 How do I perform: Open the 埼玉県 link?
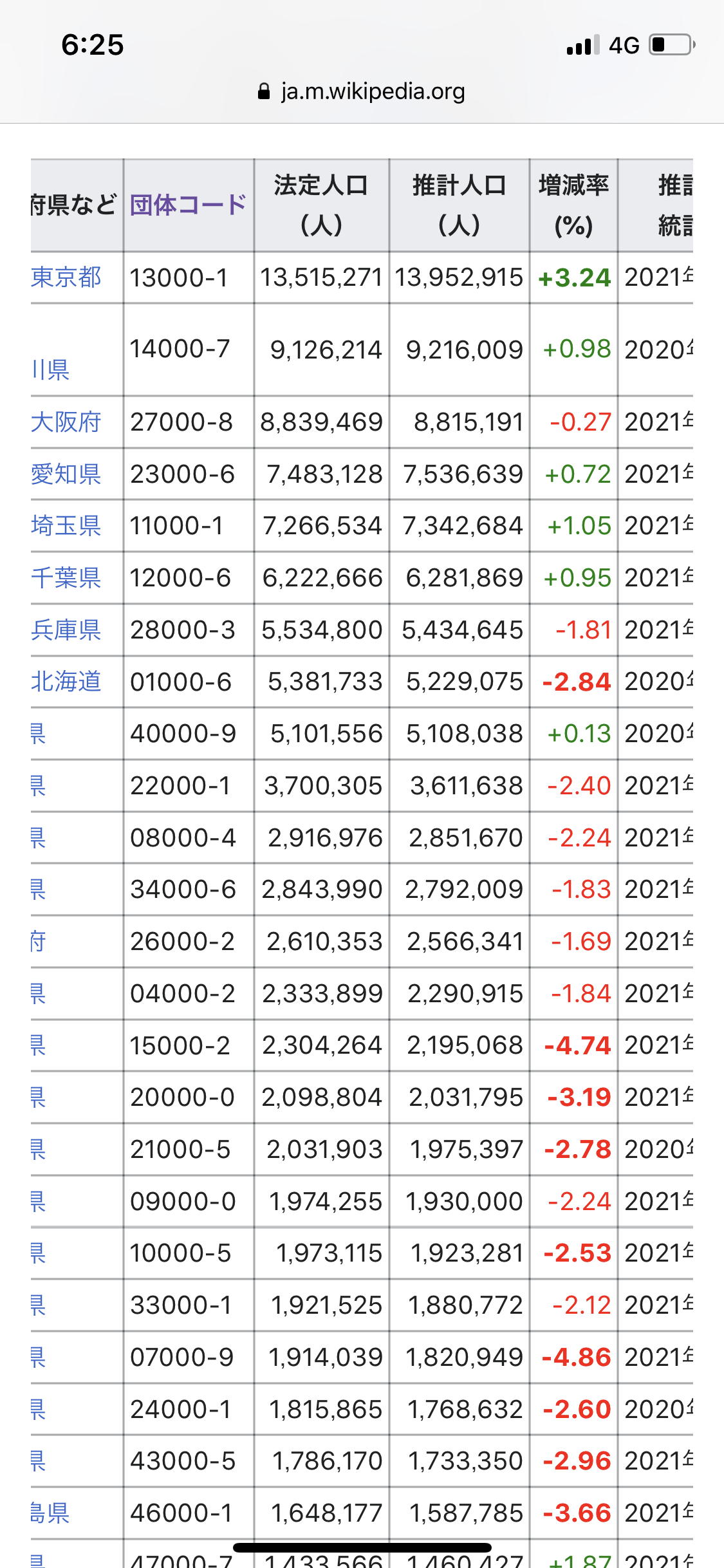click(x=66, y=526)
